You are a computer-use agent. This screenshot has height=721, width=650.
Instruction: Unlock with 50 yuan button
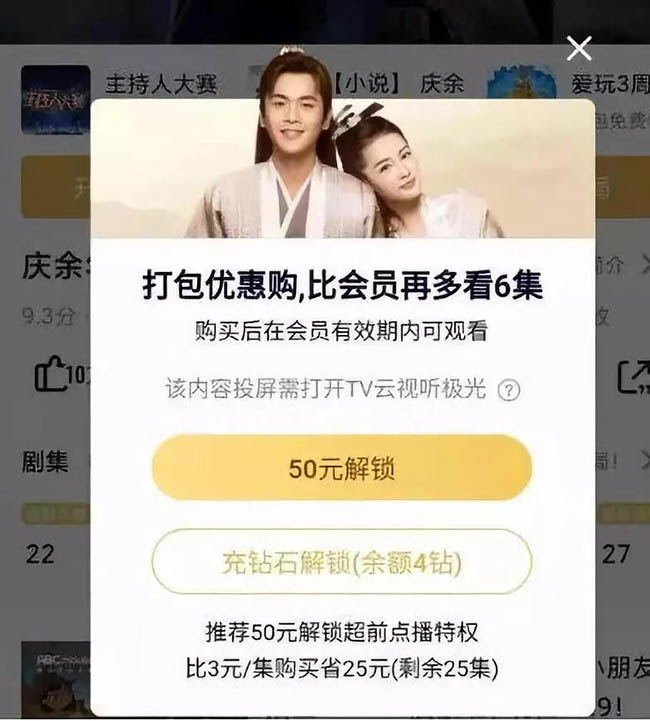342,468
